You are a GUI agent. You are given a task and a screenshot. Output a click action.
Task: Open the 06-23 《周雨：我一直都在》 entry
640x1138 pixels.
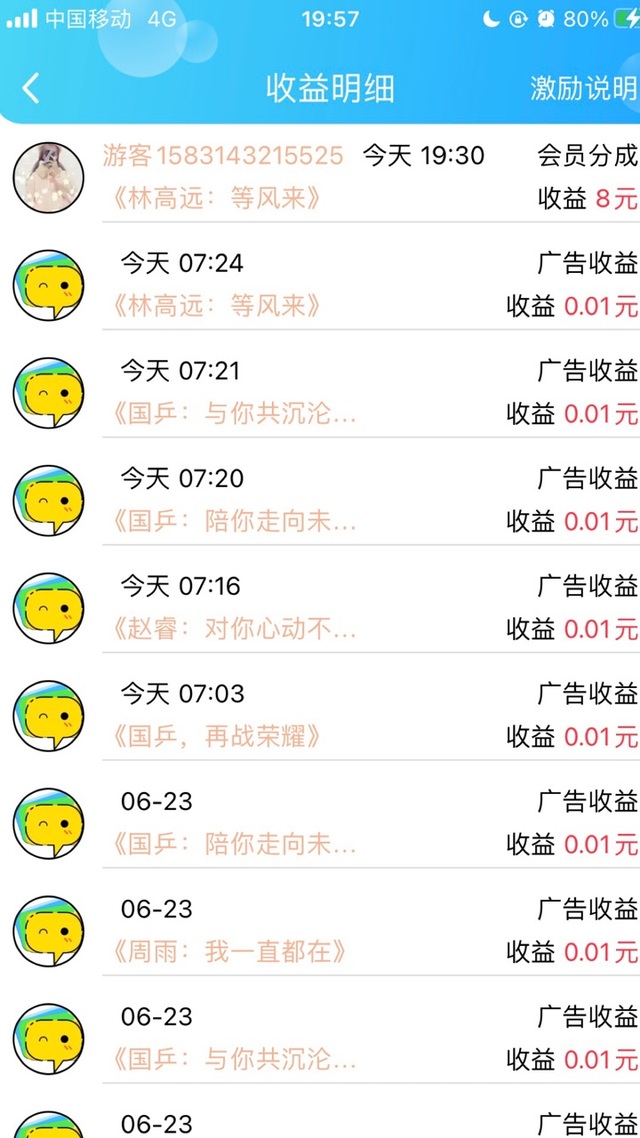click(x=320, y=931)
